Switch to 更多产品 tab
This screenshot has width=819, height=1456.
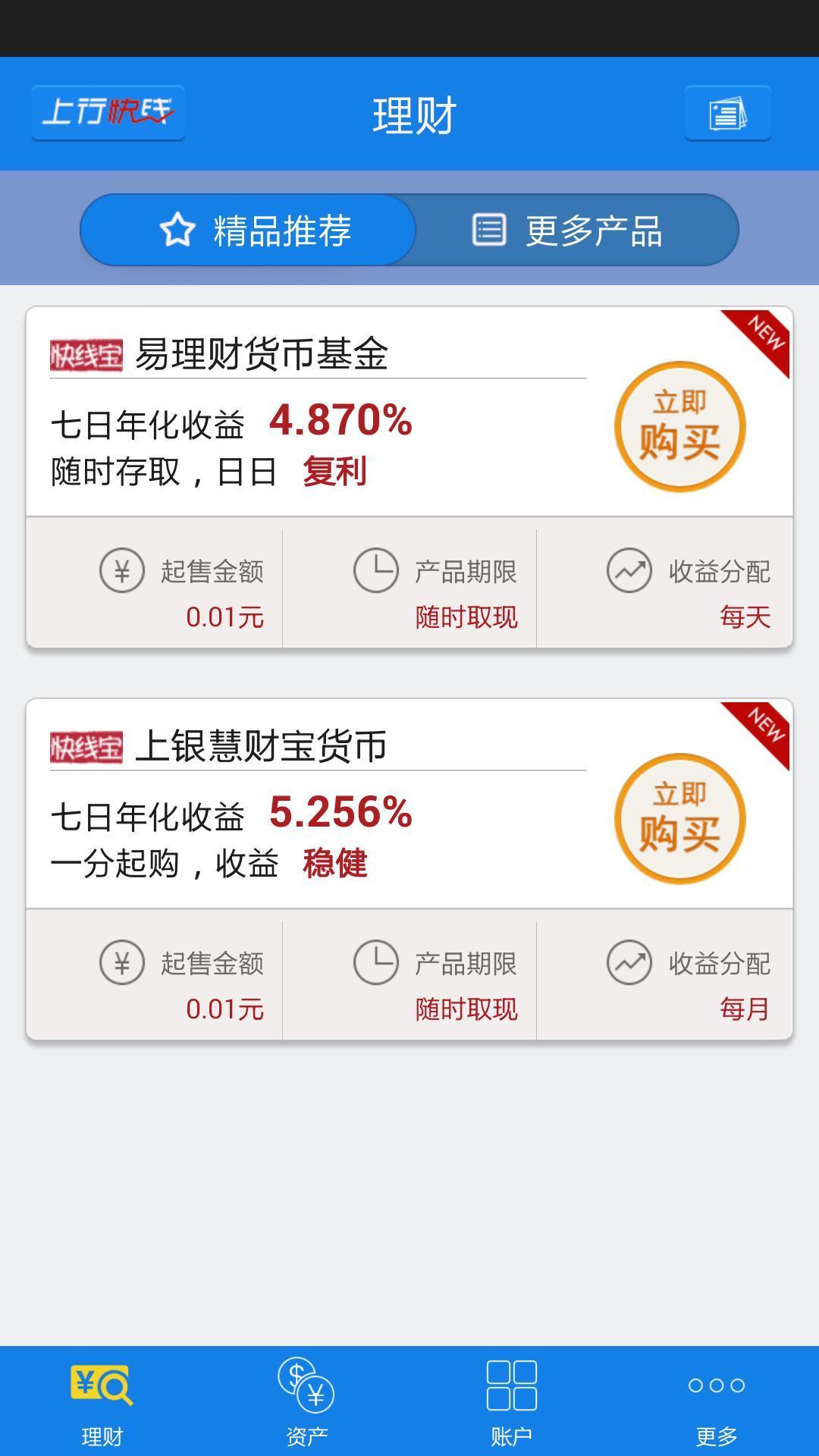point(577,230)
